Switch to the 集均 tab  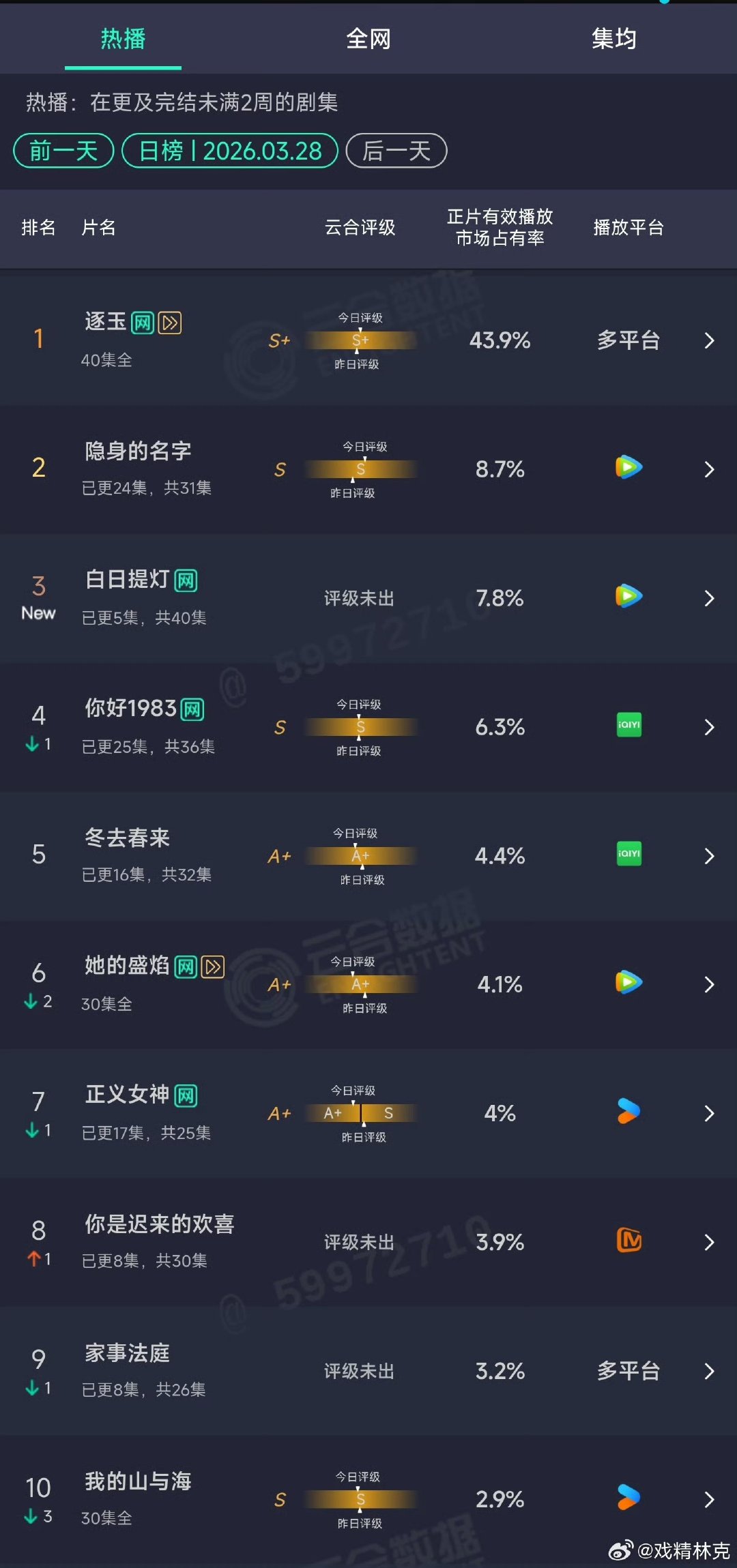613,39
